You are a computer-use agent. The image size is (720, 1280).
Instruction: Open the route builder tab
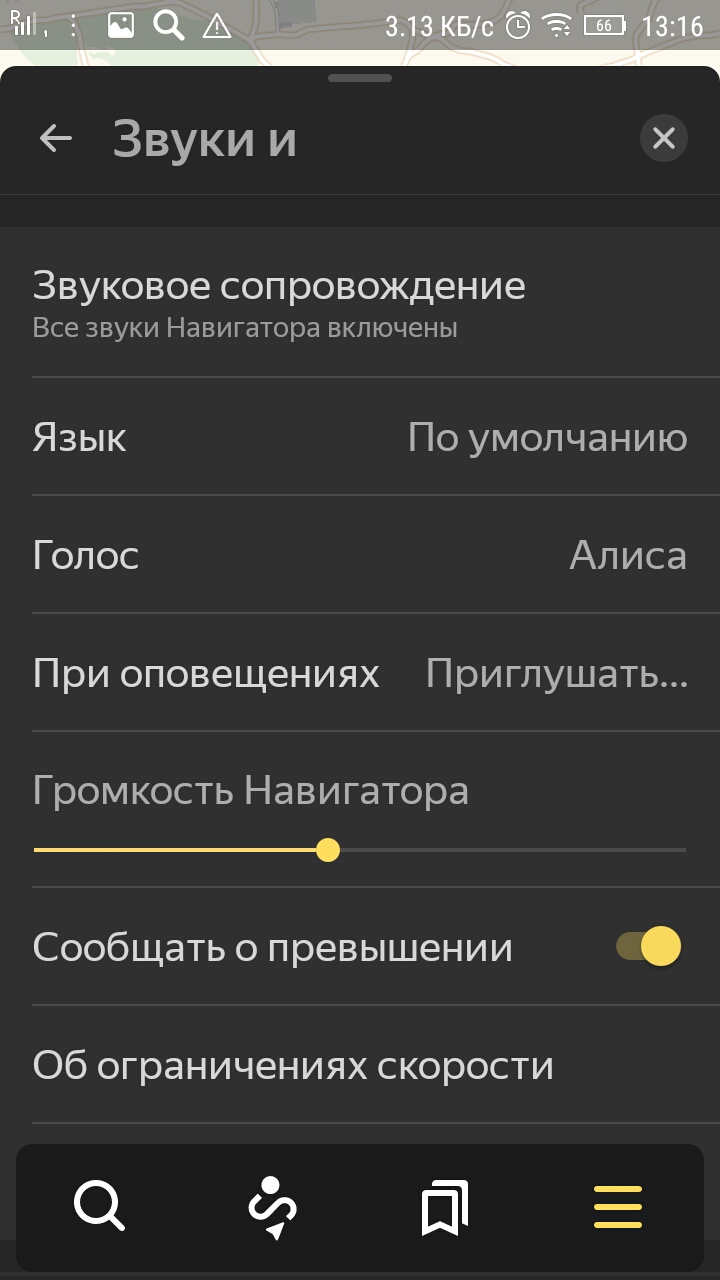(x=272, y=1207)
